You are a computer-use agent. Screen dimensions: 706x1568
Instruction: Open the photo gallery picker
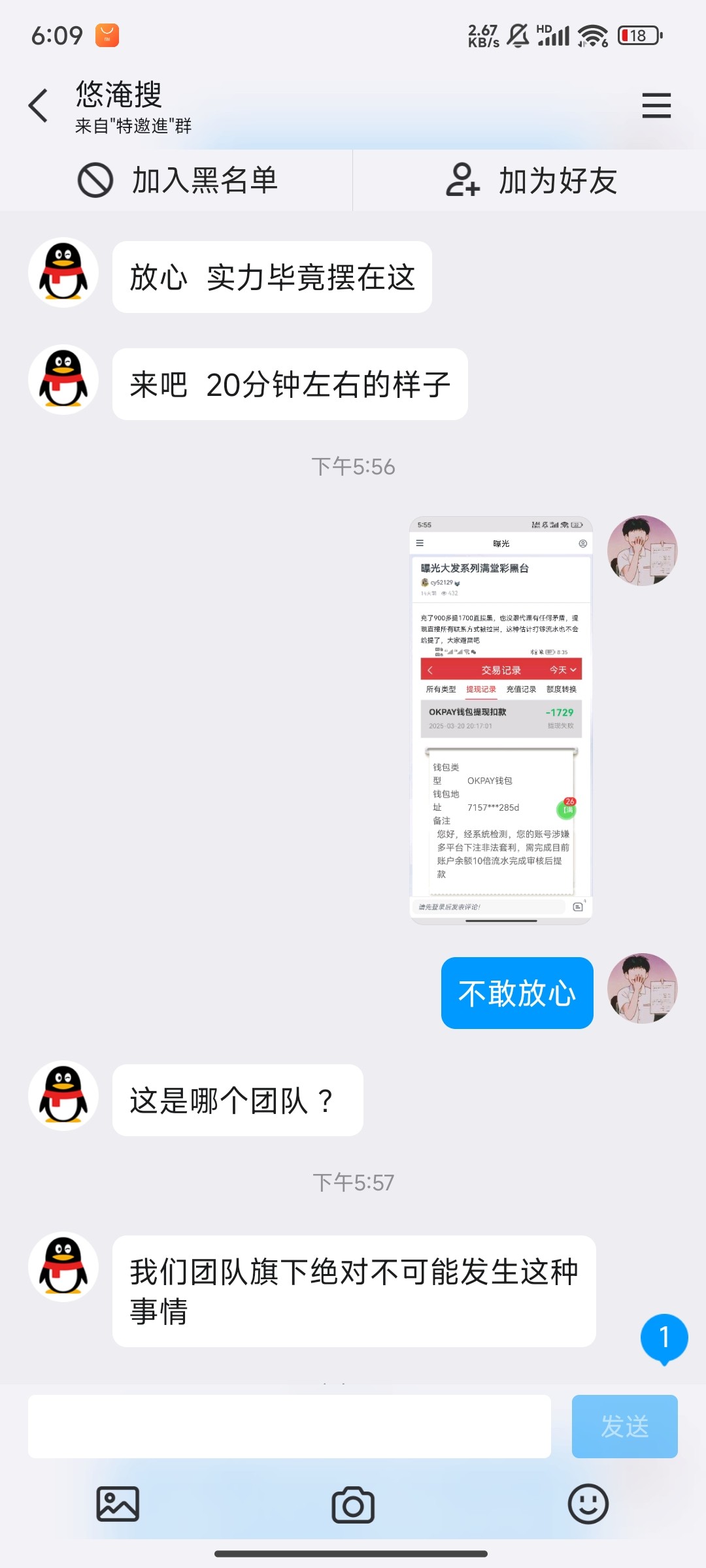pos(118,1504)
